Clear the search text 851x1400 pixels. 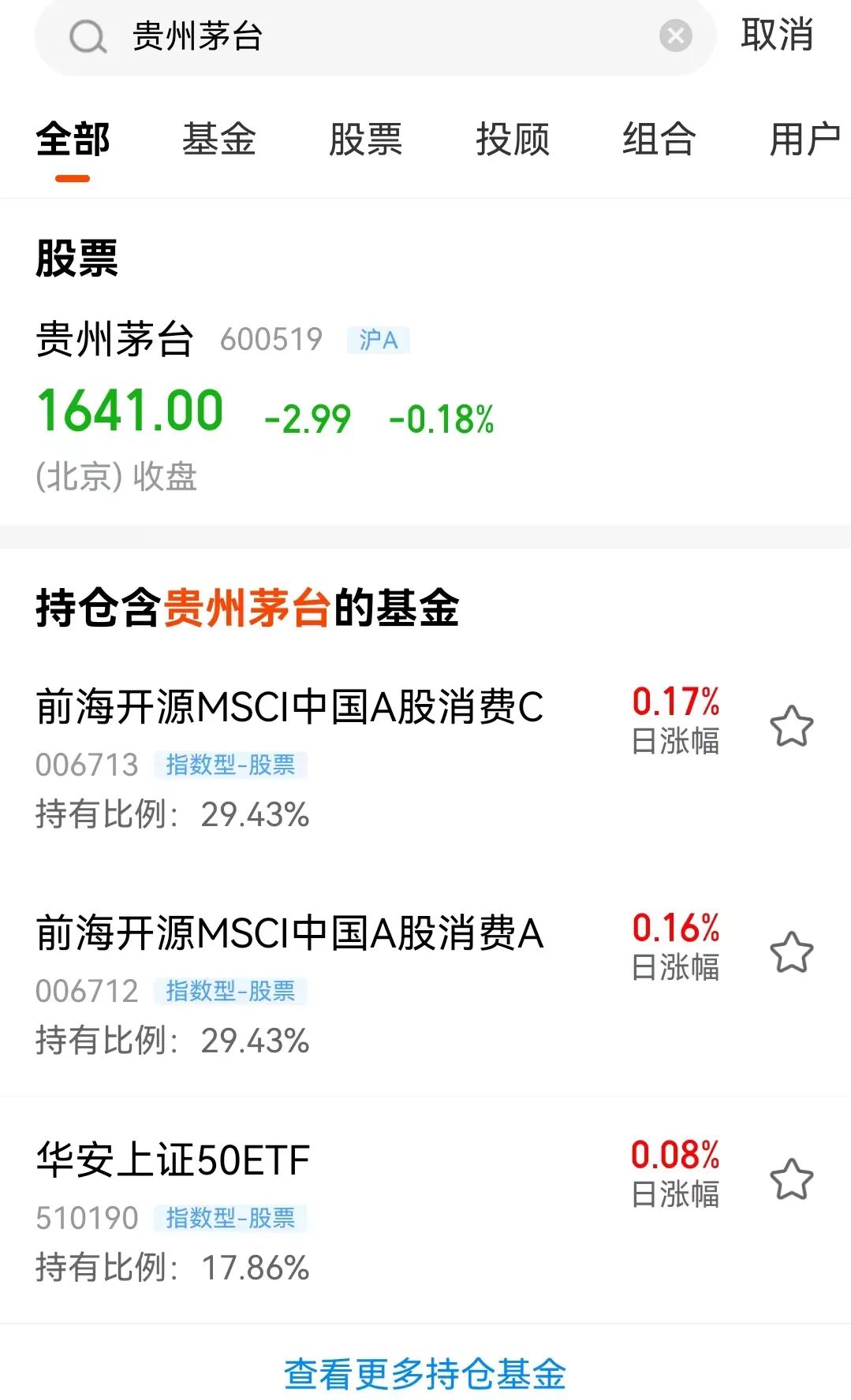click(675, 36)
